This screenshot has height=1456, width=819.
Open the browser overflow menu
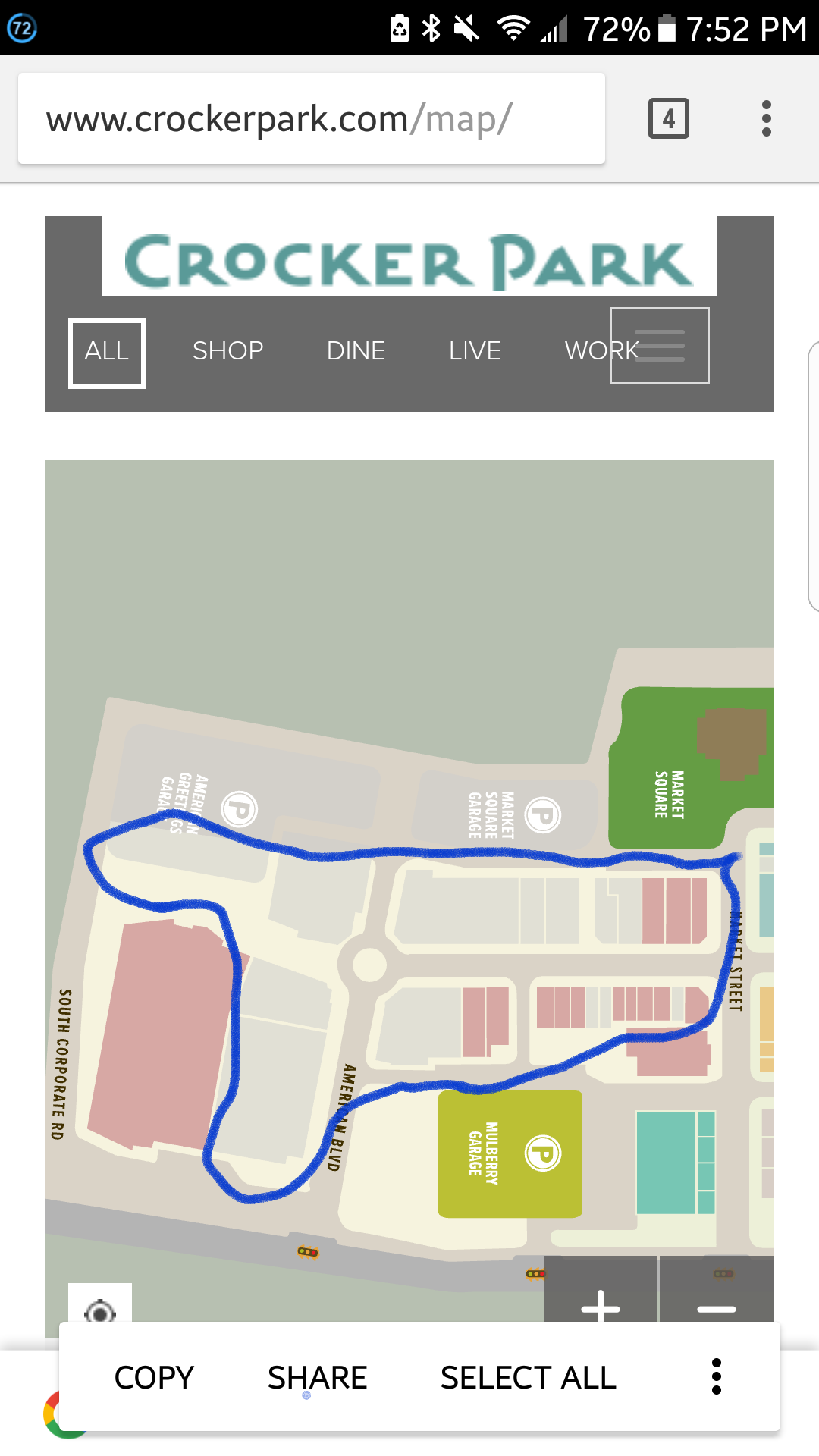(767, 119)
